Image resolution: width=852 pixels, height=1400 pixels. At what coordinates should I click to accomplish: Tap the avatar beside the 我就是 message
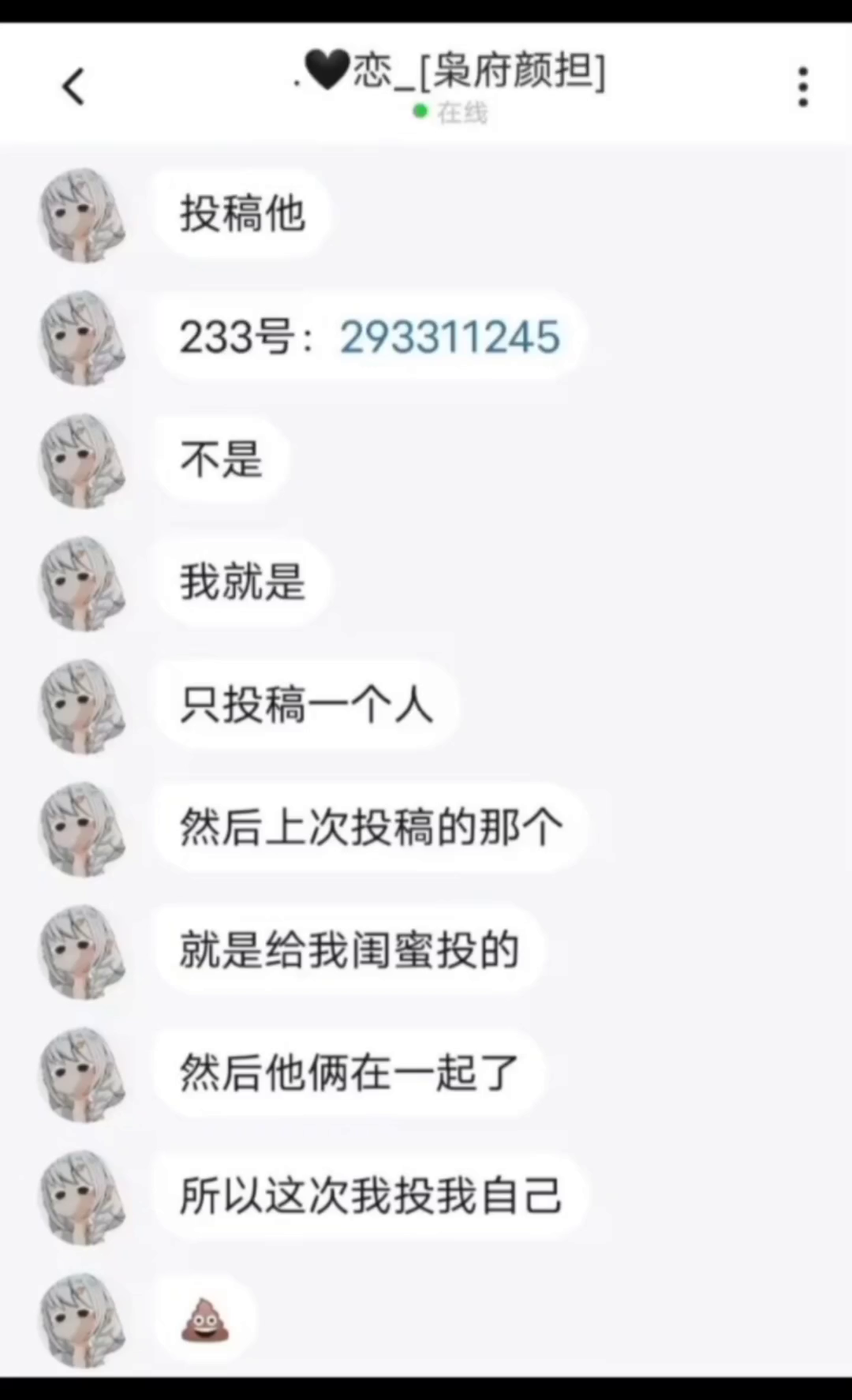[x=83, y=583]
